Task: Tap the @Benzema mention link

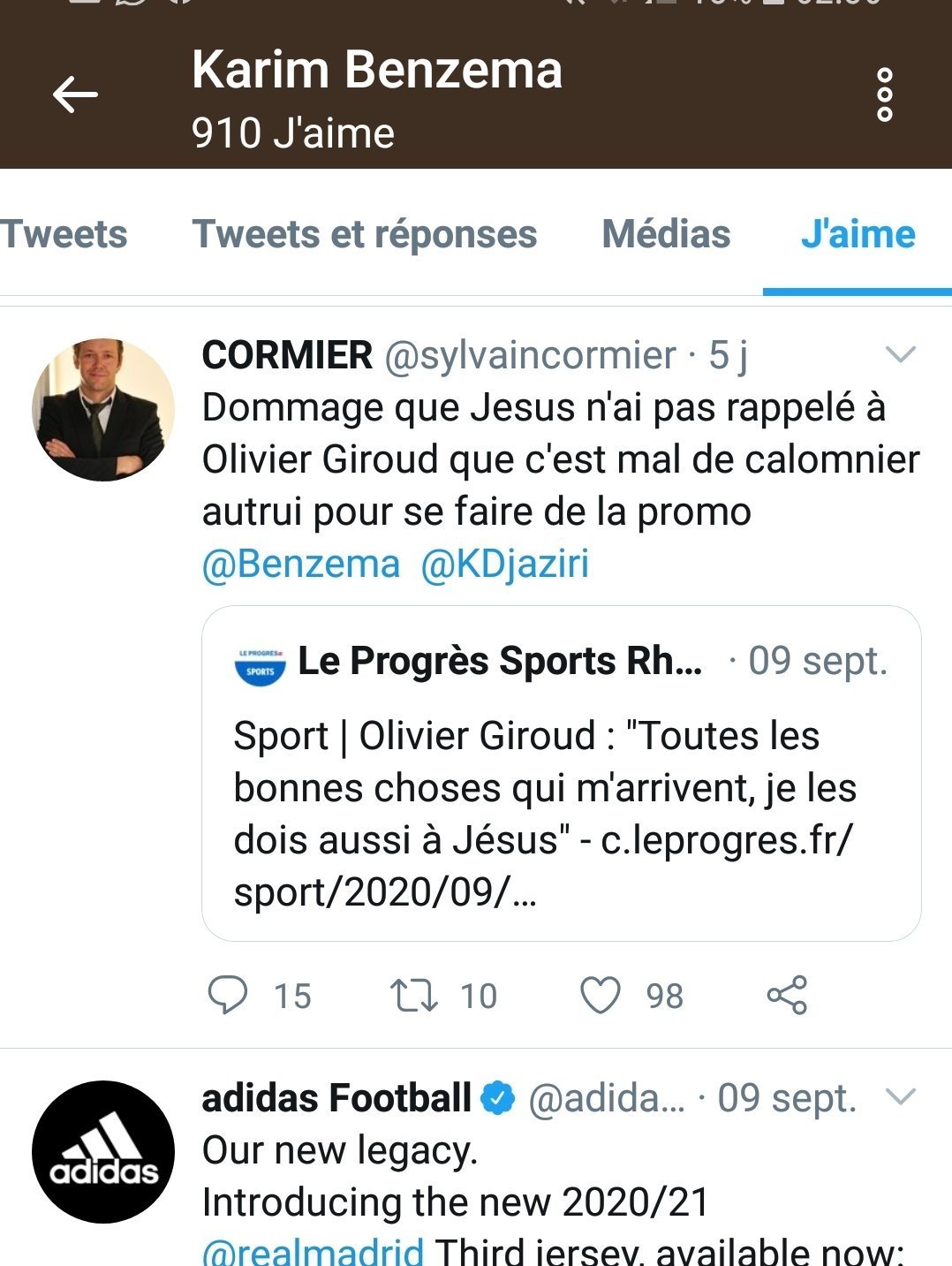Action: 301,565
